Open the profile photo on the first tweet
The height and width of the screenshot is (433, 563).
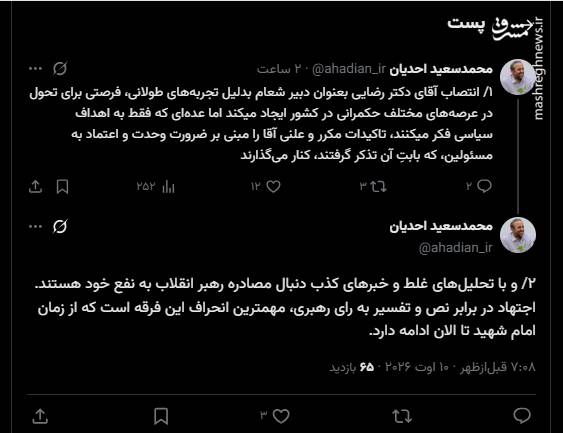point(517,77)
